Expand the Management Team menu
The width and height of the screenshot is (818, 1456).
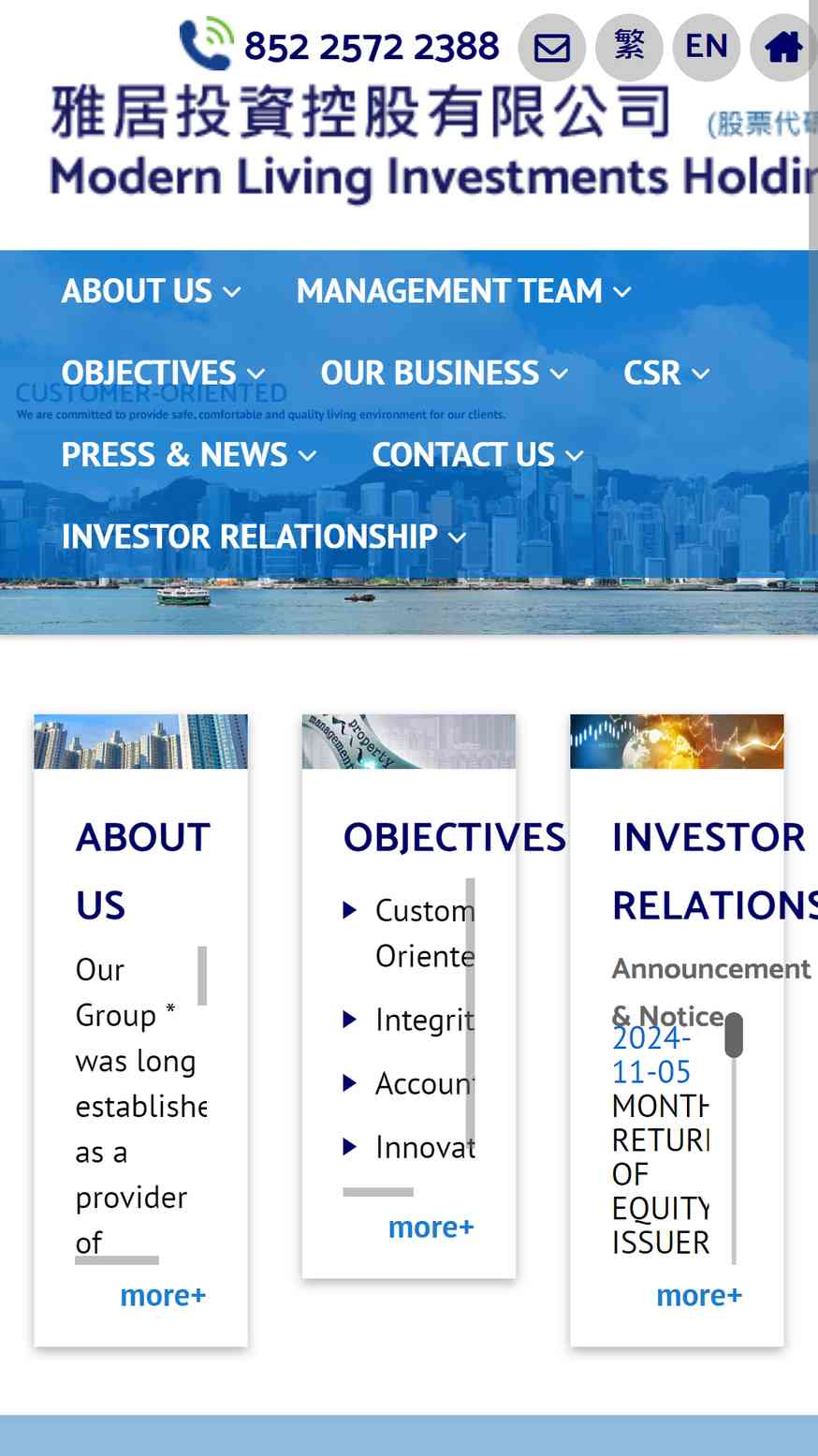[x=463, y=291]
